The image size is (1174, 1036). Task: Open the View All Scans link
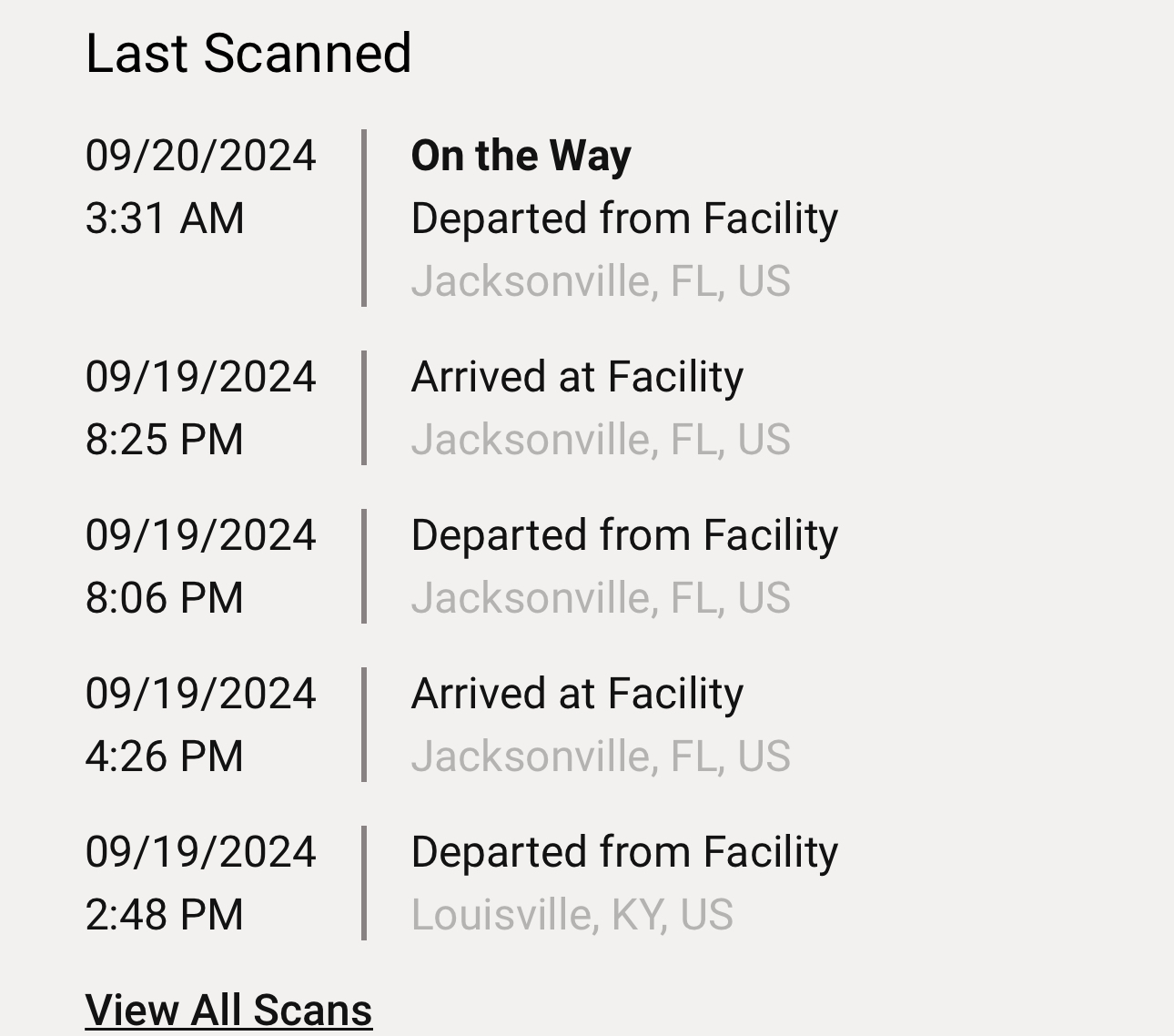228,1010
